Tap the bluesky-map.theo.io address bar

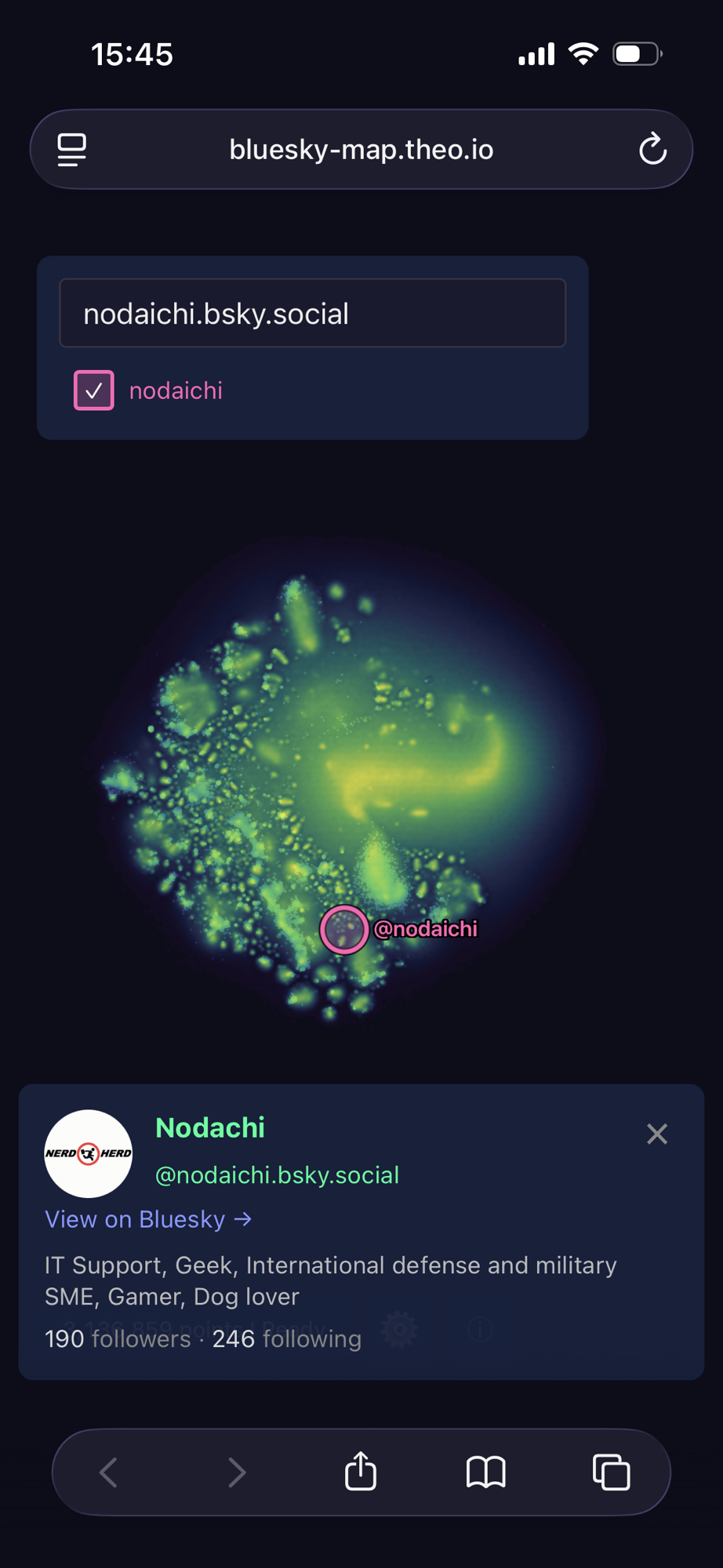[361, 149]
